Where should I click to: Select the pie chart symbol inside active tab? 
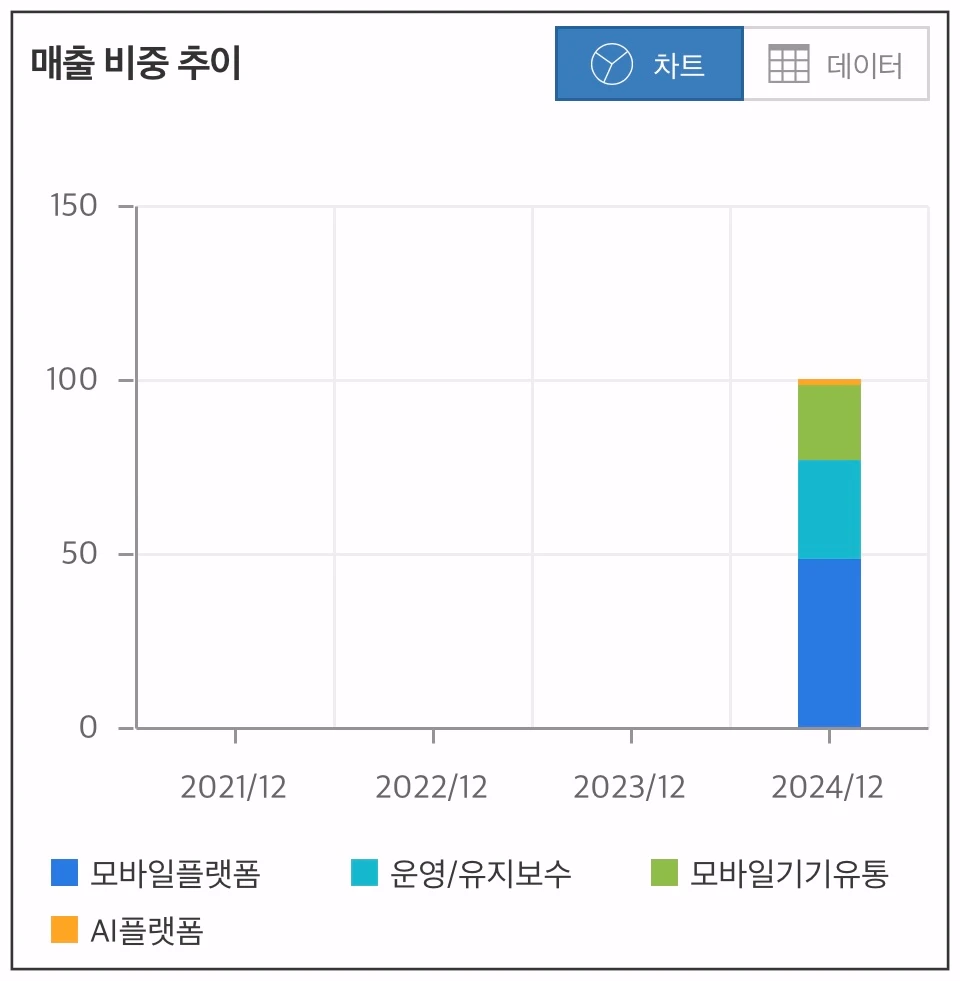point(611,62)
